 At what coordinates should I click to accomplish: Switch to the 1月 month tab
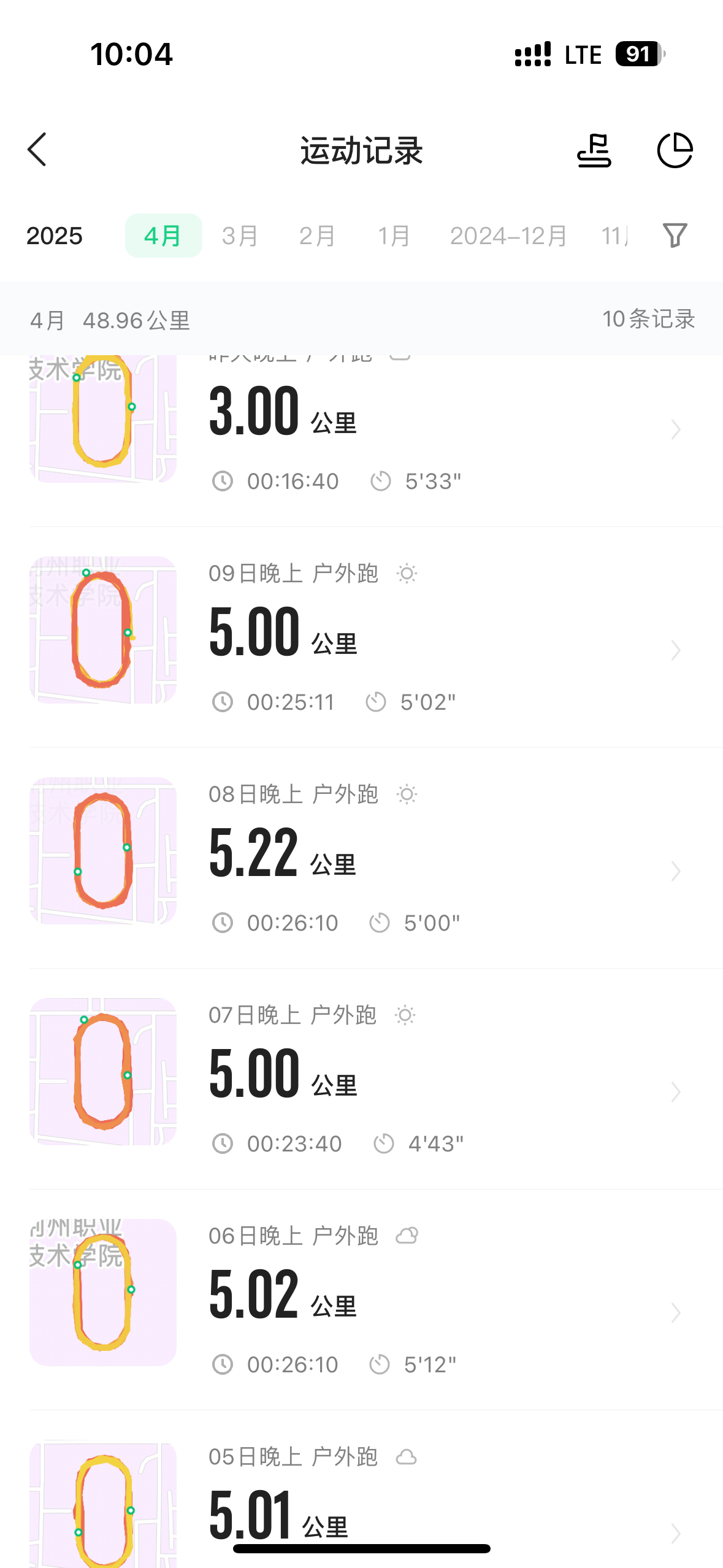pyautogui.click(x=394, y=236)
